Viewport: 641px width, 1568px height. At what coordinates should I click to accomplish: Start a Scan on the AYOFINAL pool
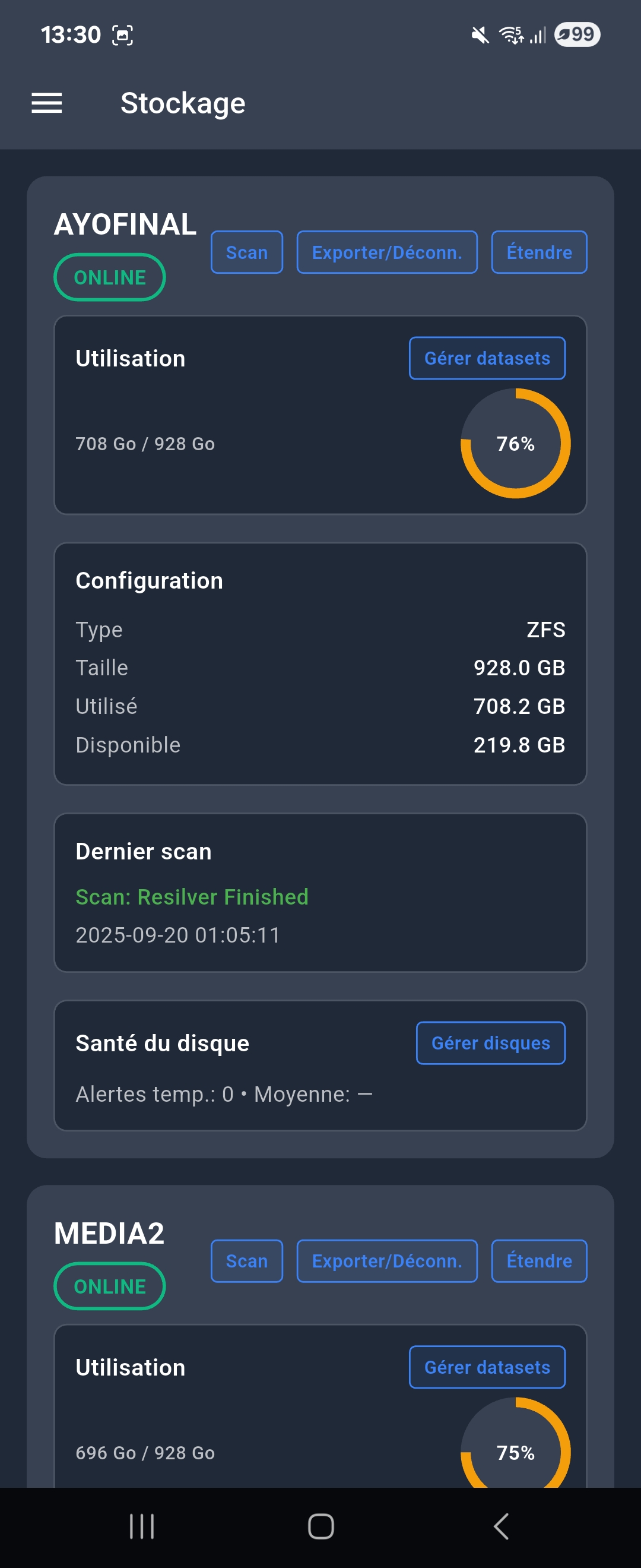(x=246, y=251)
